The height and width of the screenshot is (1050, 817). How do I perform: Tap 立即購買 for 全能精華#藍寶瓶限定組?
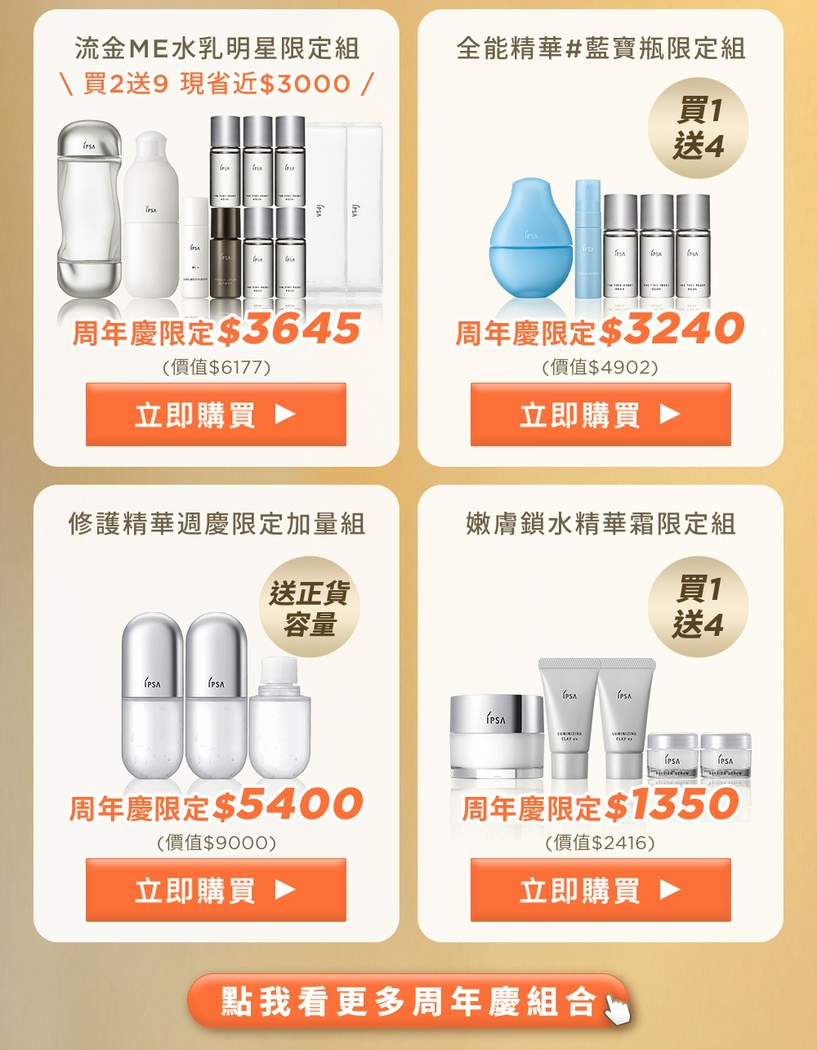pyautogui.click(x=600, y=414)
